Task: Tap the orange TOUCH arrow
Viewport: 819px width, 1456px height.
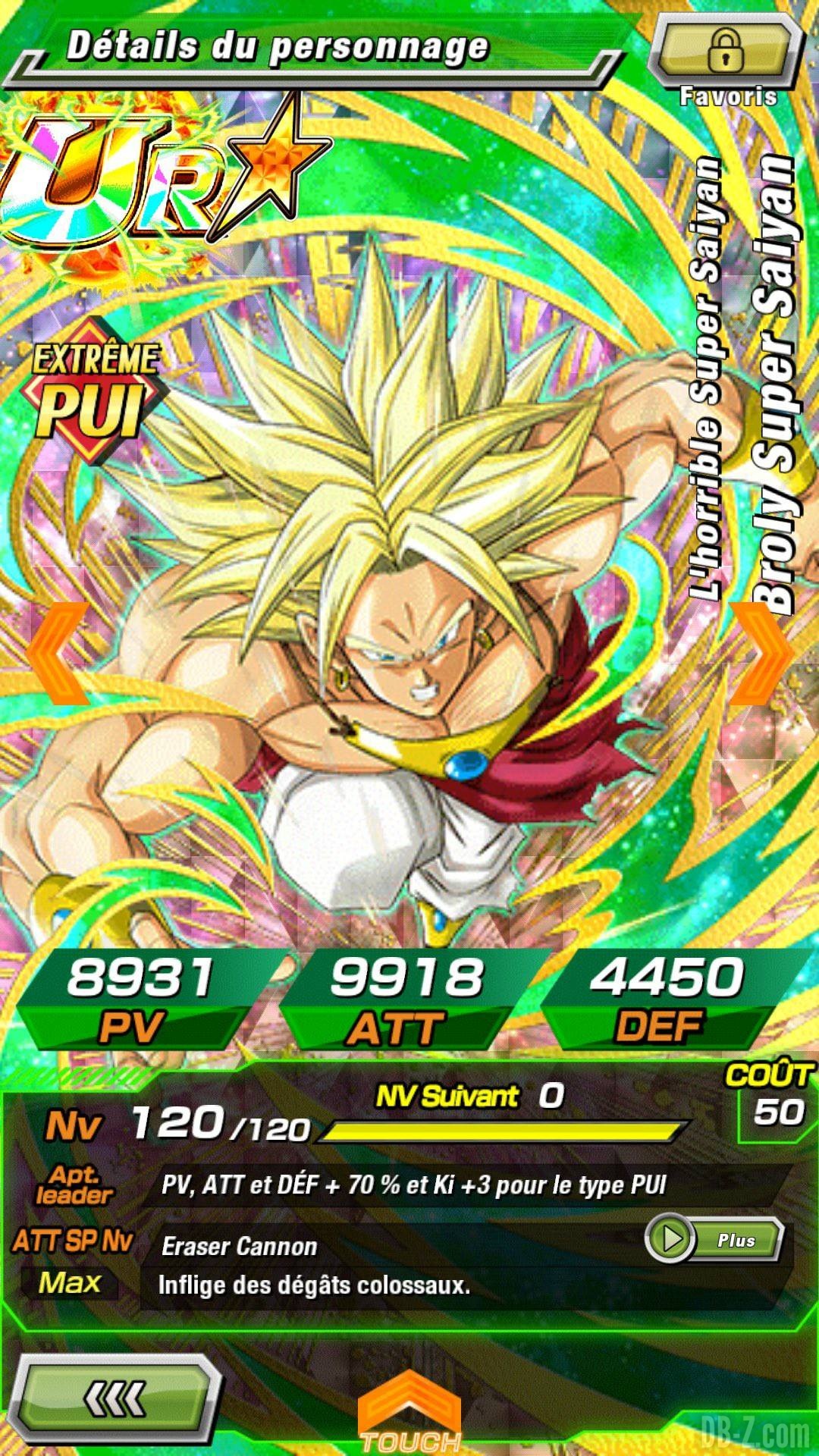Action: click(x=409, y=1410)
